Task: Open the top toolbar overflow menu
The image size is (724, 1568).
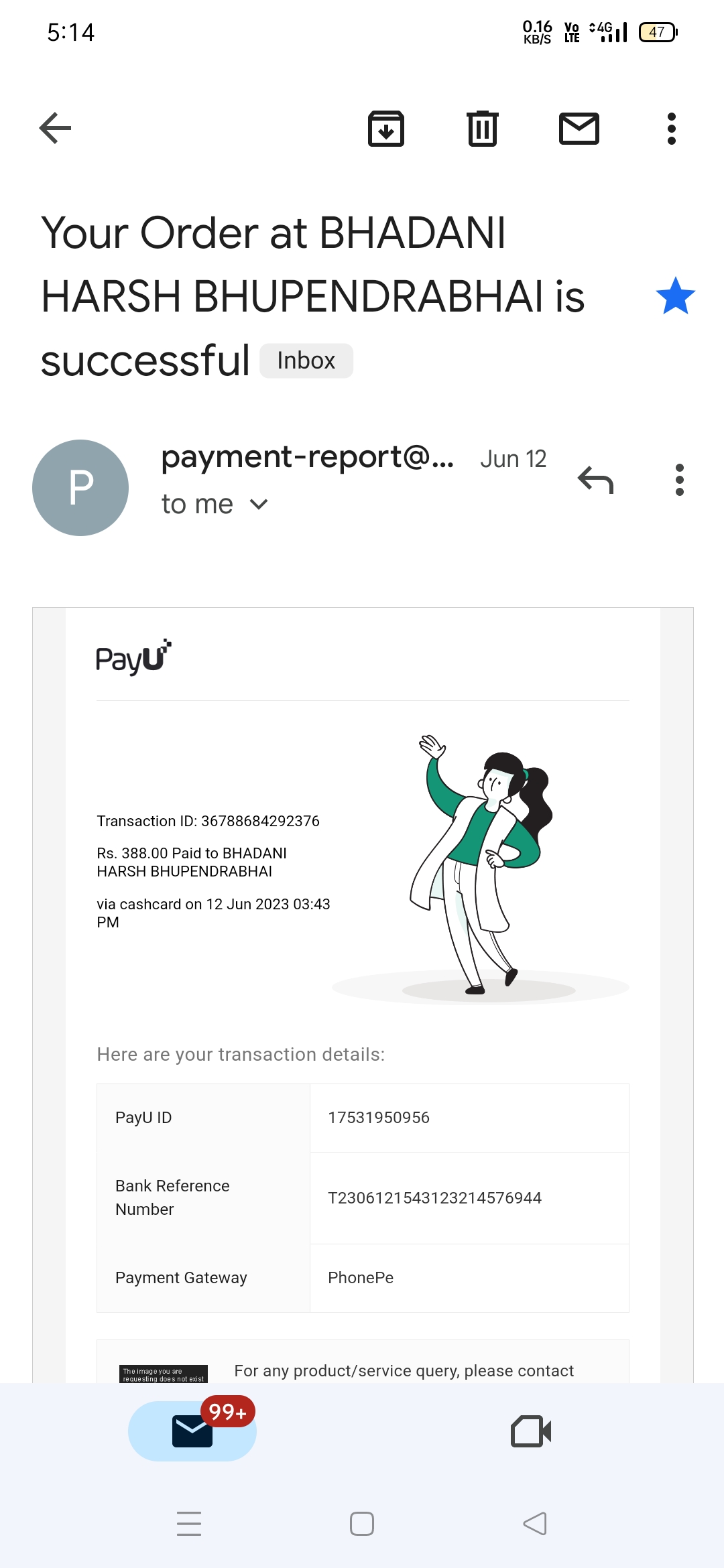Action: click(x=671, y=128)
